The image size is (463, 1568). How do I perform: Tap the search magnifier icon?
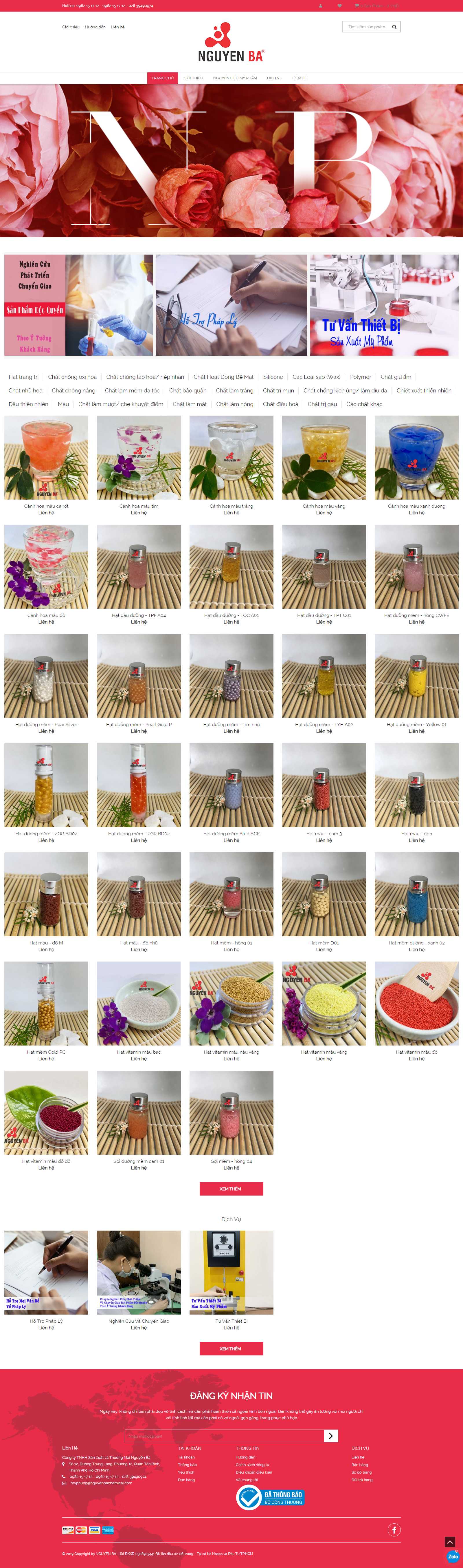pos(394,27)
